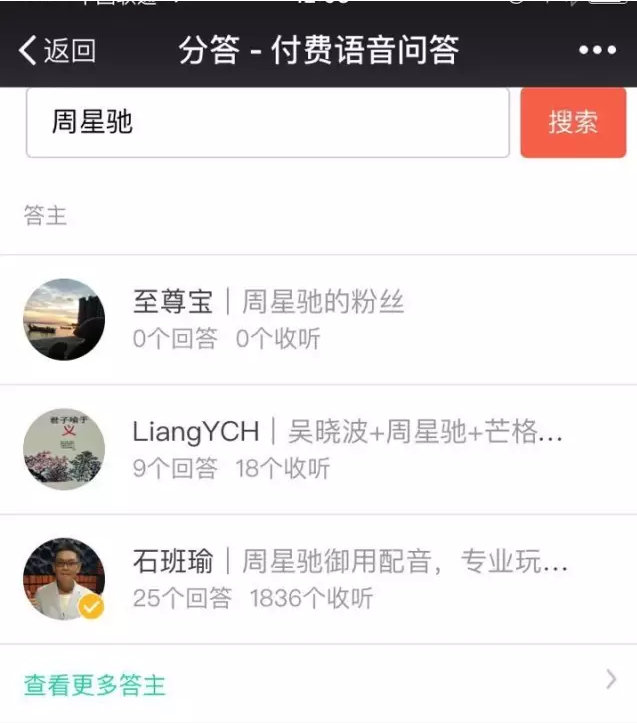
Task: Tap the 返回 back button
Action: click(57, 50)
